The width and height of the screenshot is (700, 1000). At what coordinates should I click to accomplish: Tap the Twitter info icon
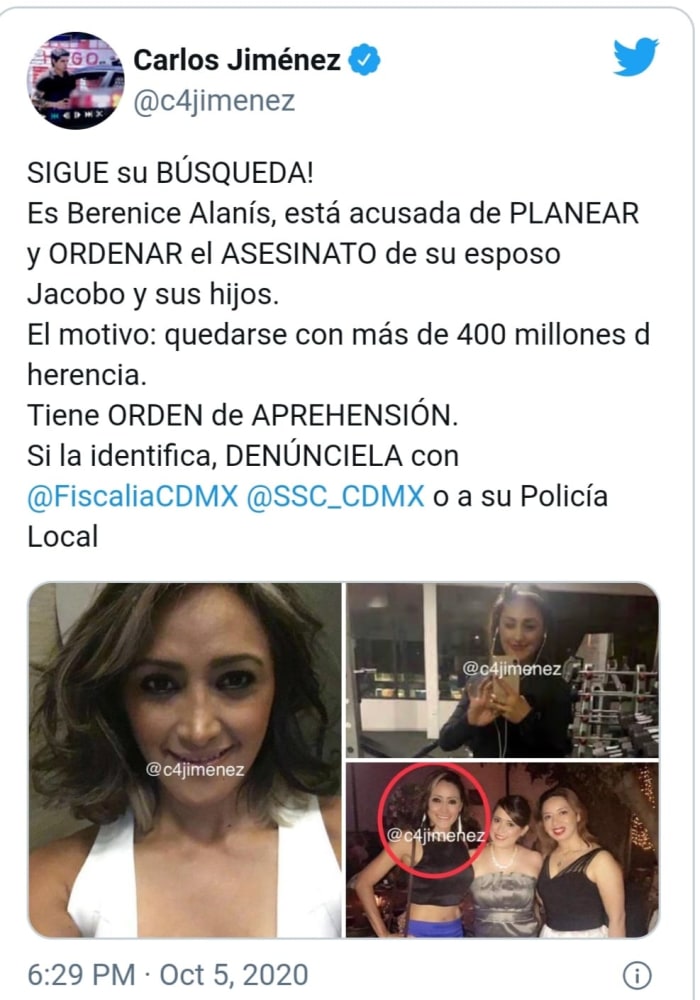(x=636, y=974)
